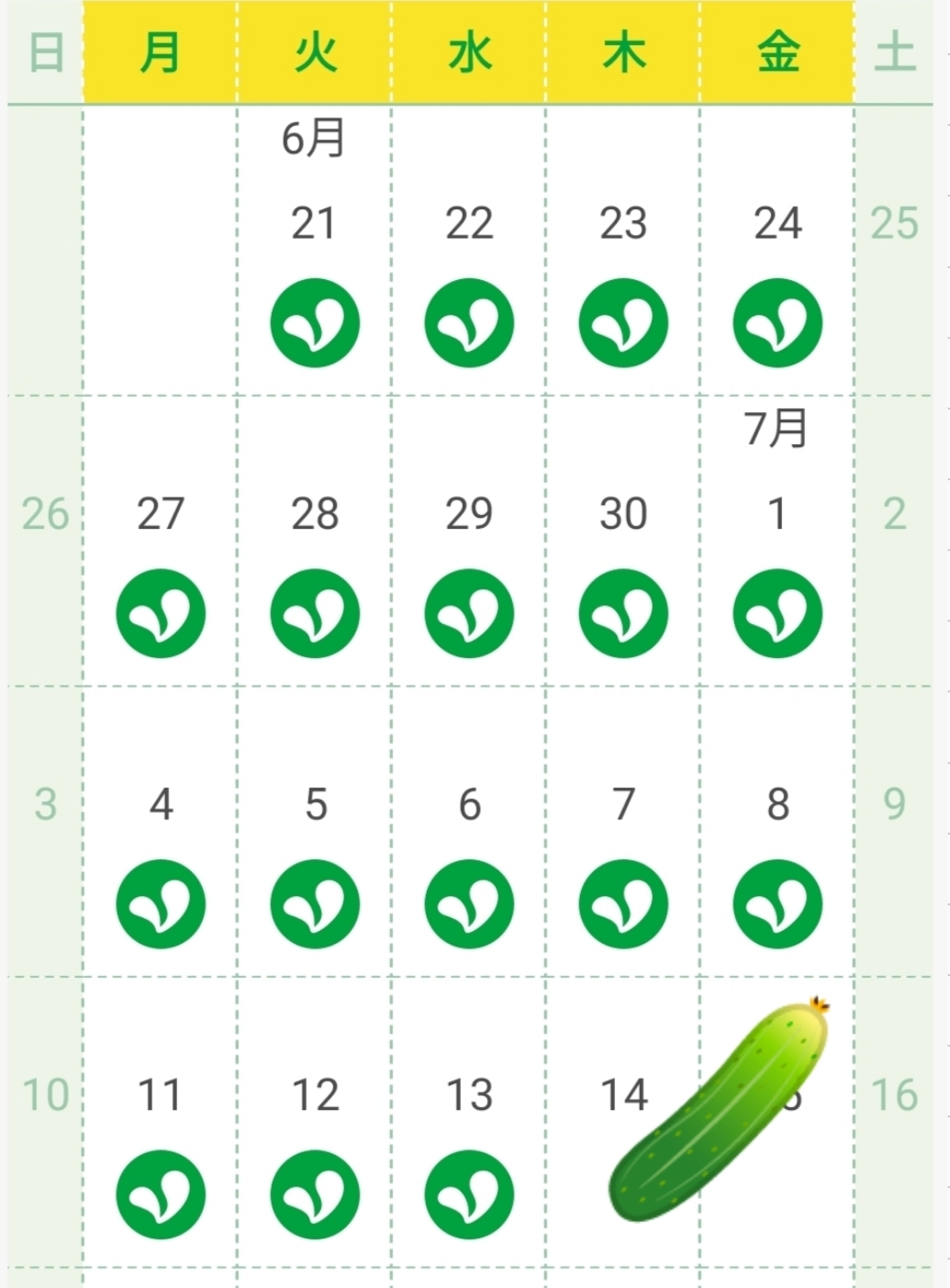
Task: Select Monday July 11
Action: click(161, 1122)
